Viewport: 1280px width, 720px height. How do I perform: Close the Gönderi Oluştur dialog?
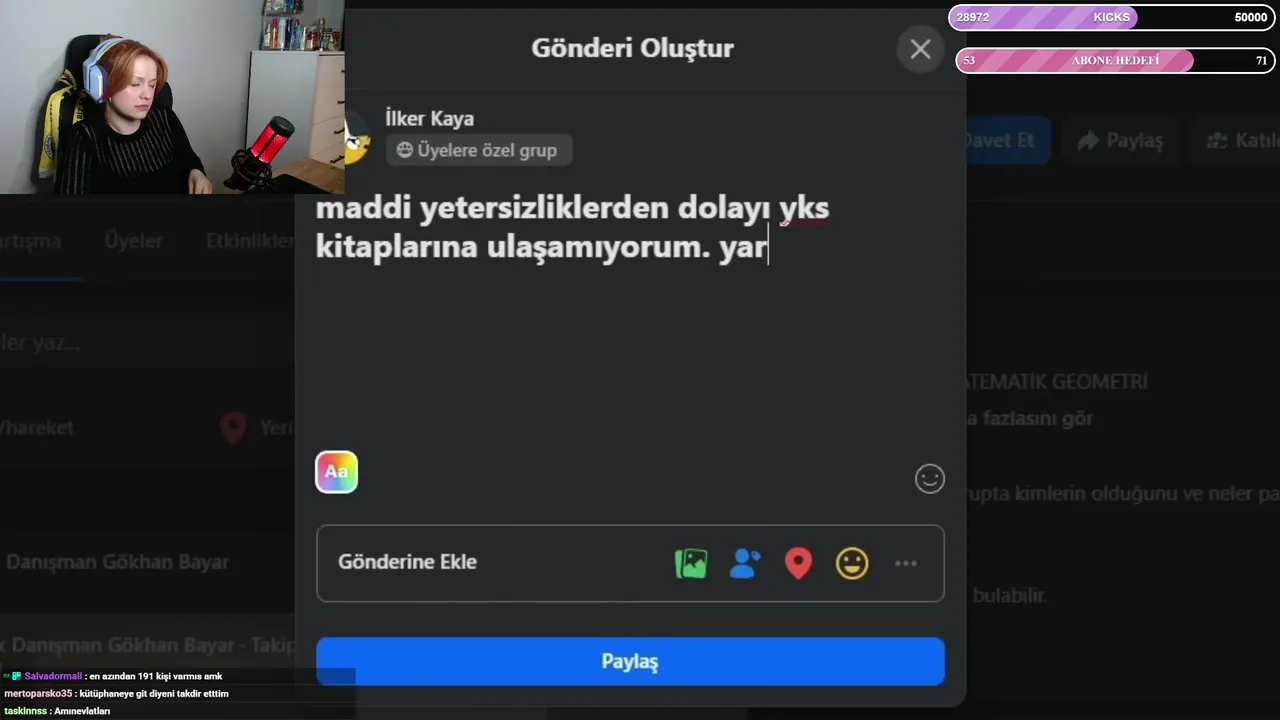pyautogui.click(x=920, y=49)
